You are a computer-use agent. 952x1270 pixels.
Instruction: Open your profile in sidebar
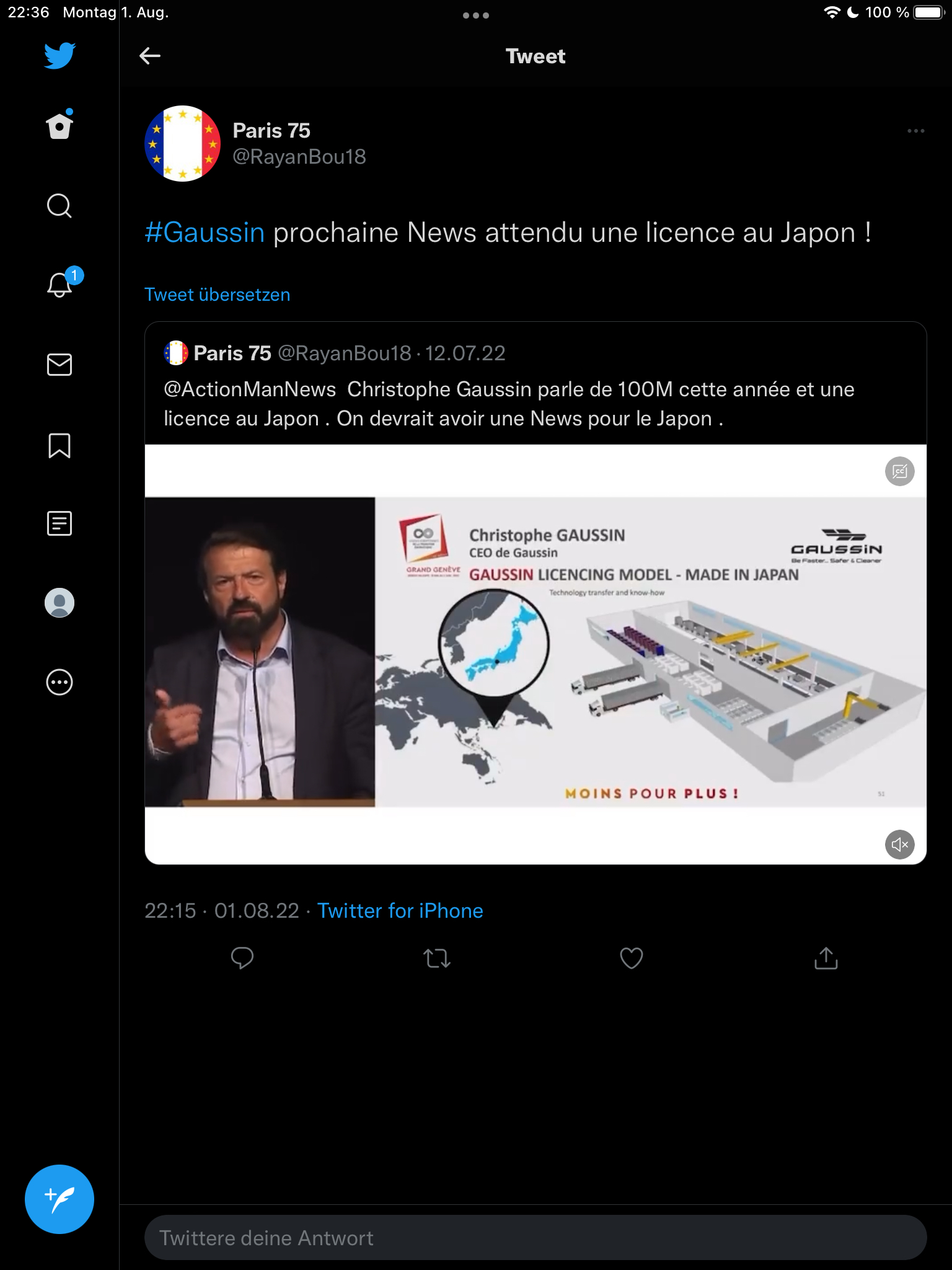click(x=59, y=603)
